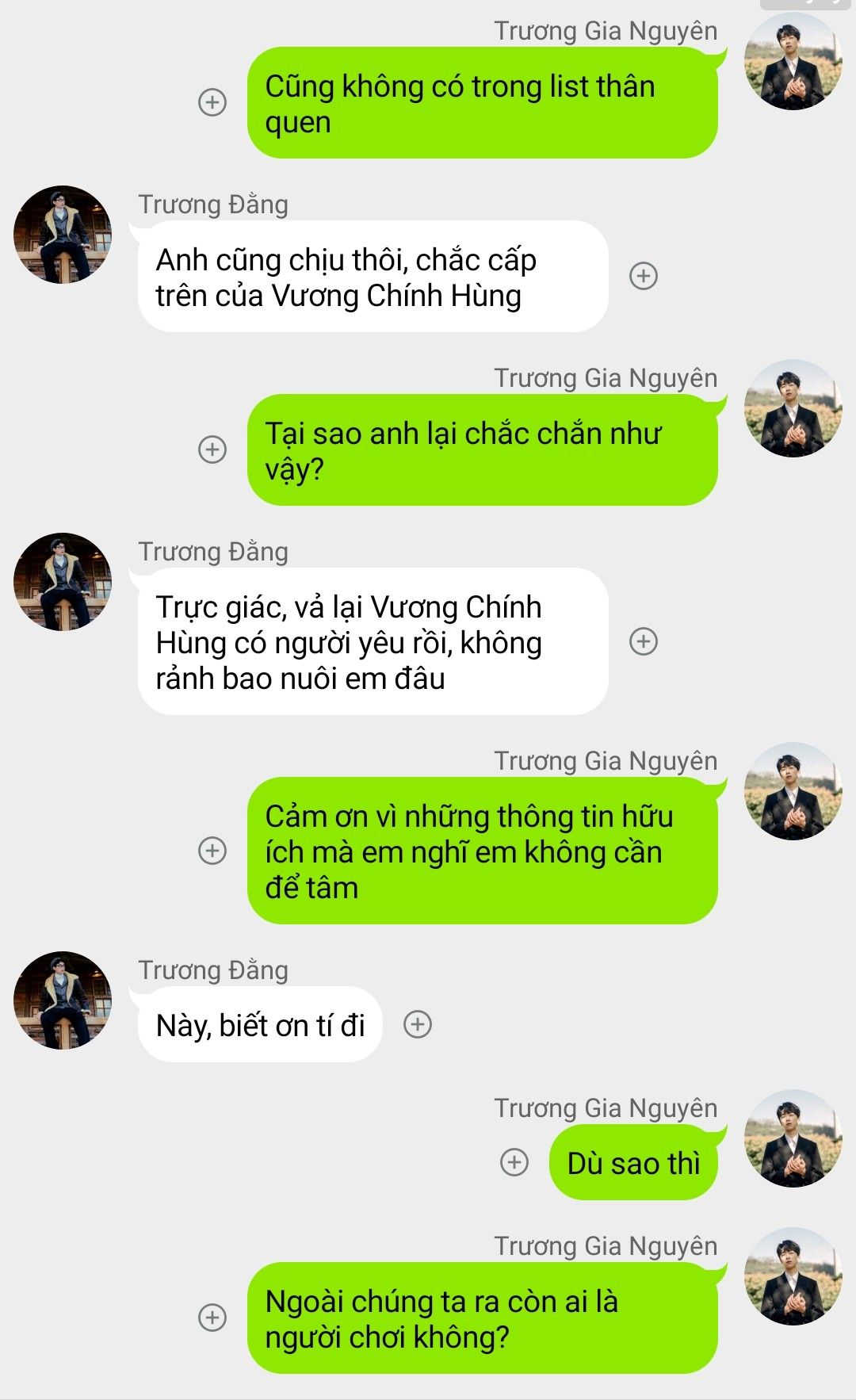Tap plus icon next to "Cảm ơn vì những thông tin"
Screen dimensions: 856x1400
(212, 851)
